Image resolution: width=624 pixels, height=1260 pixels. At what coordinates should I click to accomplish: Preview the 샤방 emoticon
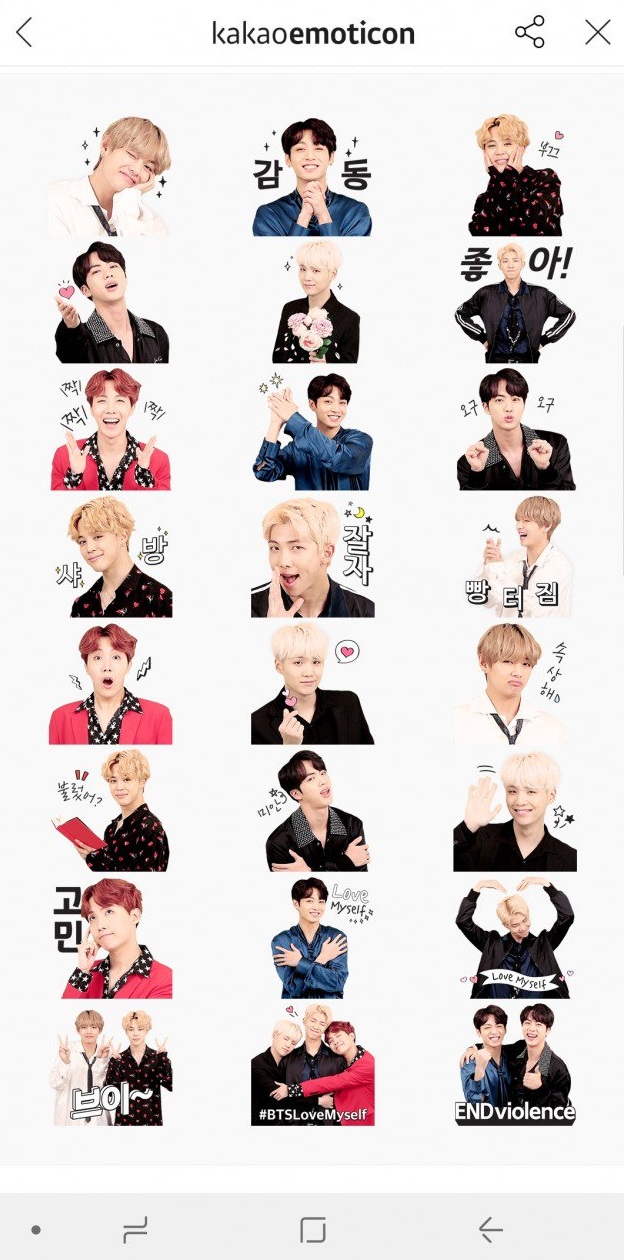[x=110, y=557]
